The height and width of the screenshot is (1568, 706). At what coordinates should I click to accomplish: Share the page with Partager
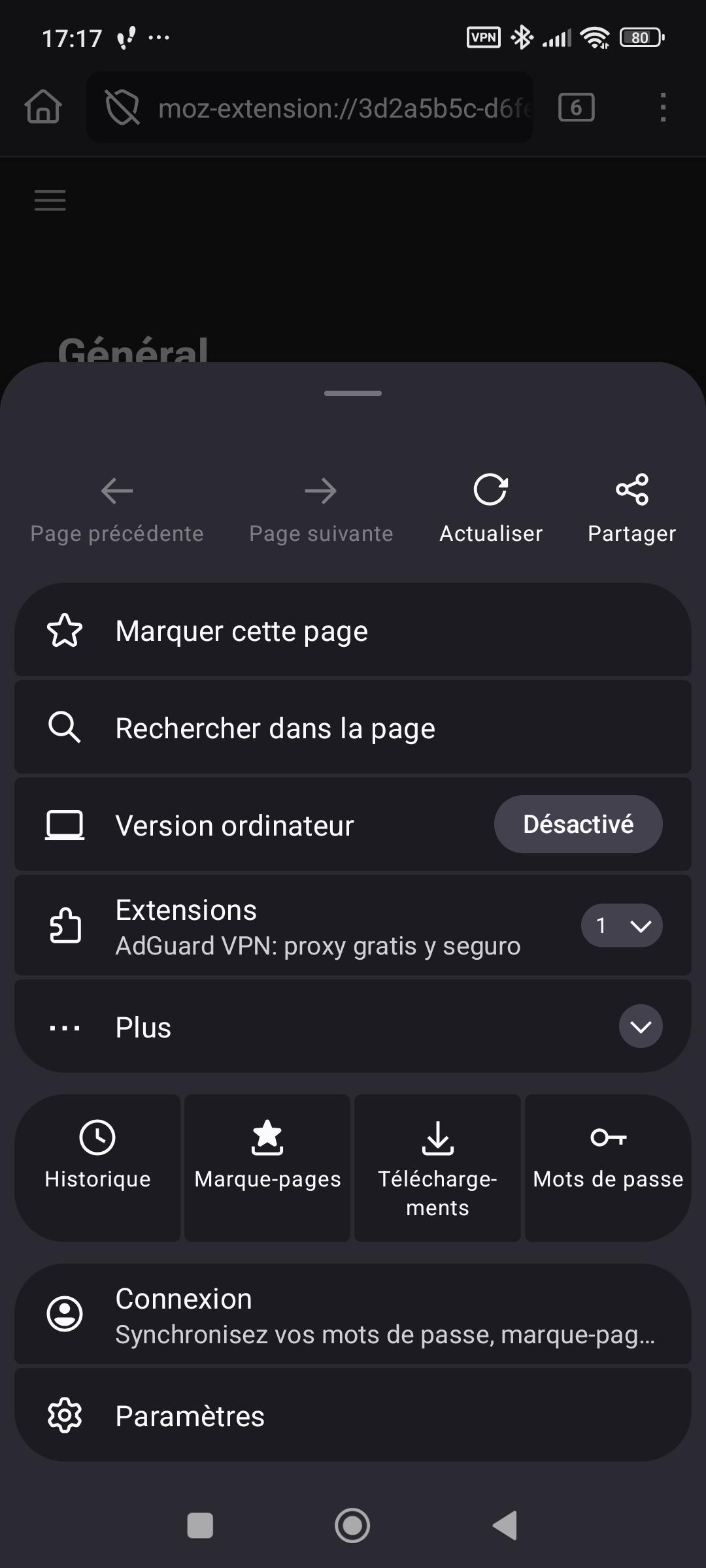click(x=631, y=506)
